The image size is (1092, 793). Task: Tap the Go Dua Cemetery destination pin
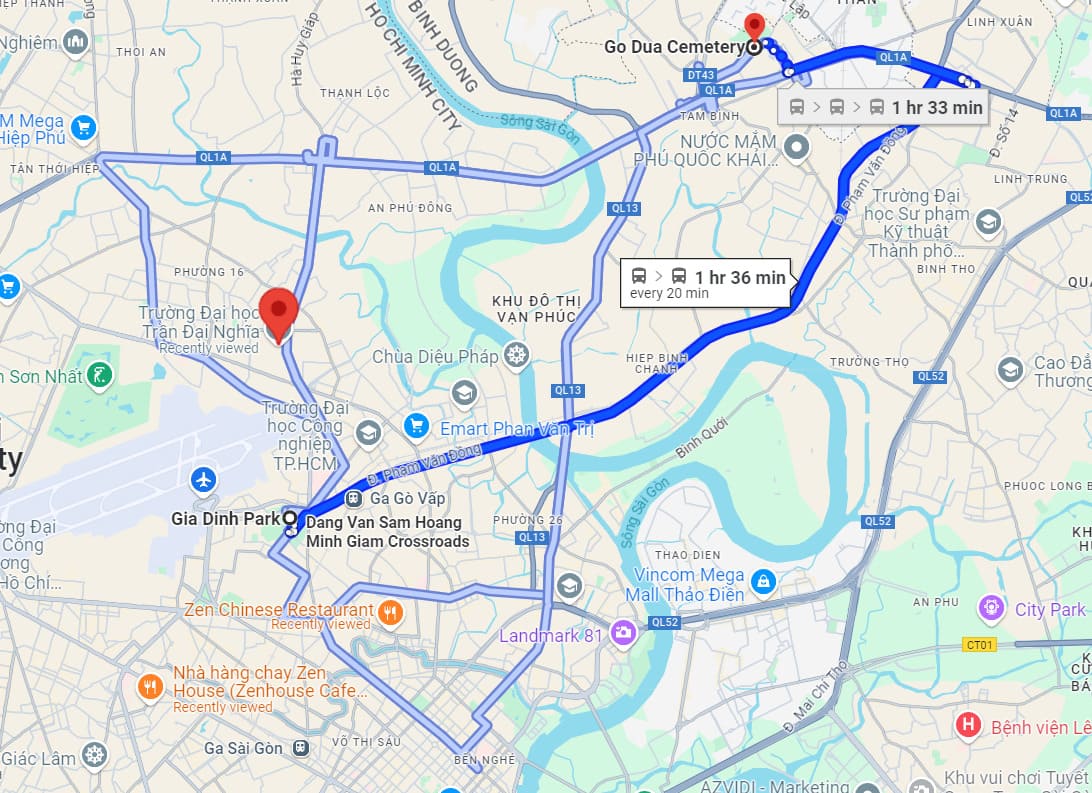[755, 27]
